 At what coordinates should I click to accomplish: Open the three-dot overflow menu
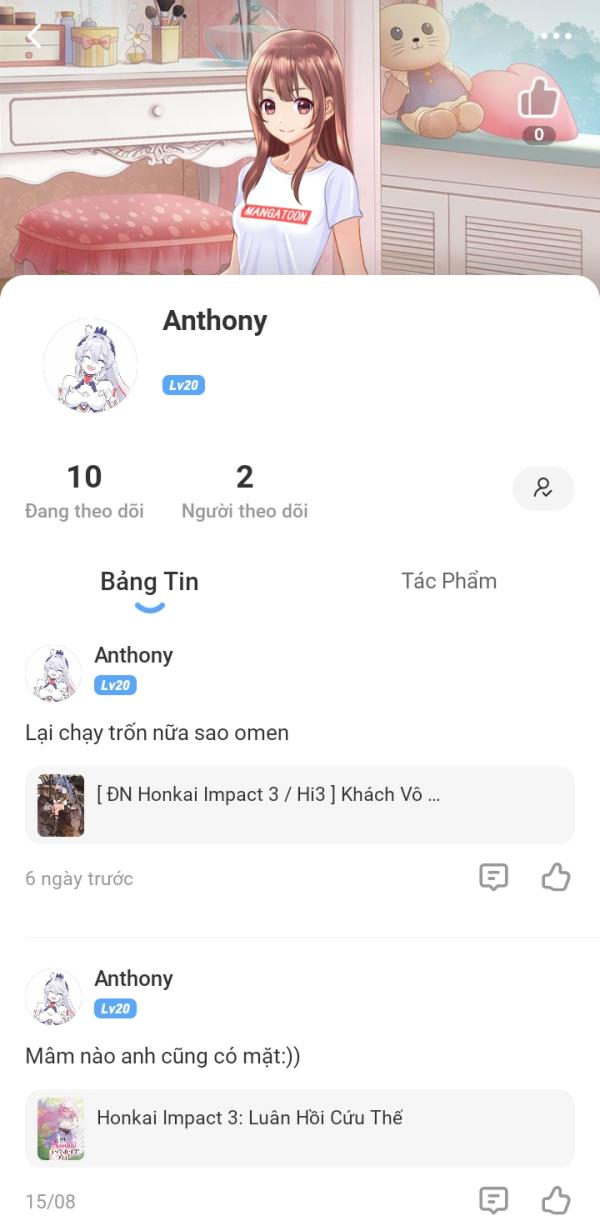(555, 36)
